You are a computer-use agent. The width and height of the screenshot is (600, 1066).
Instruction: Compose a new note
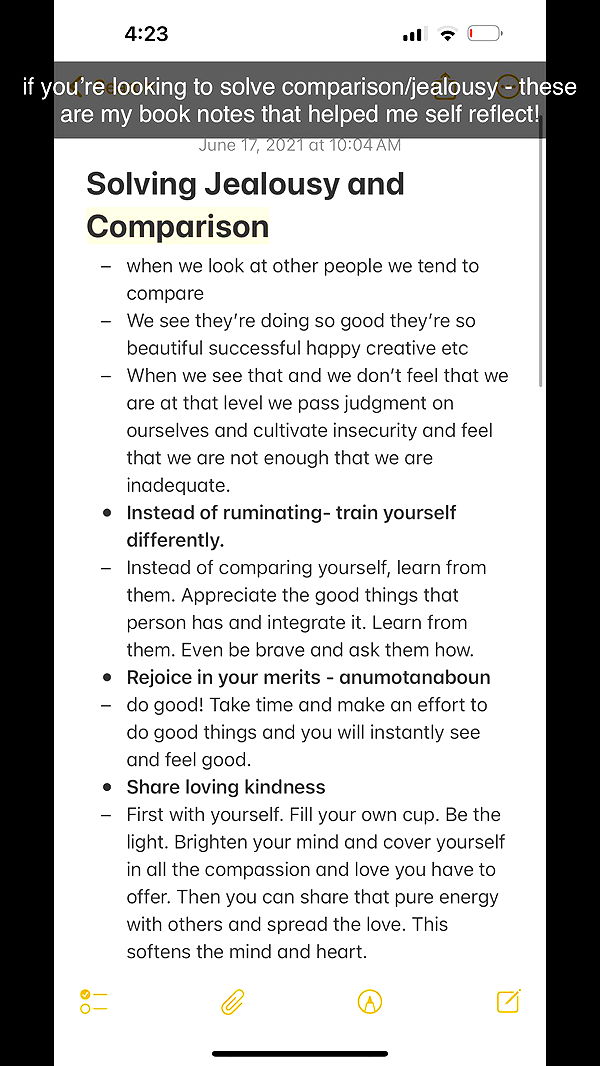pyautogui.click(x=508, y=1001)
